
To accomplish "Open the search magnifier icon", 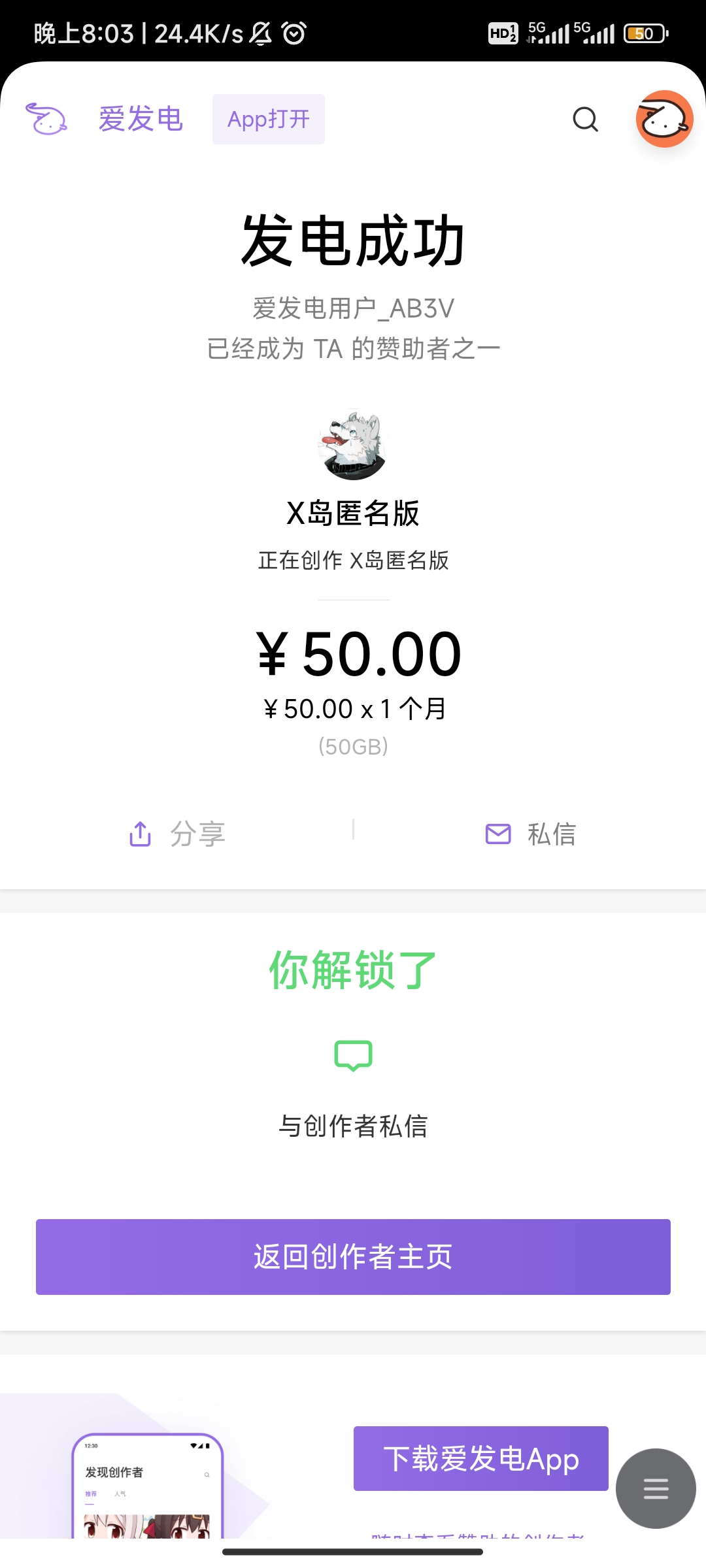I will (585, 120).
